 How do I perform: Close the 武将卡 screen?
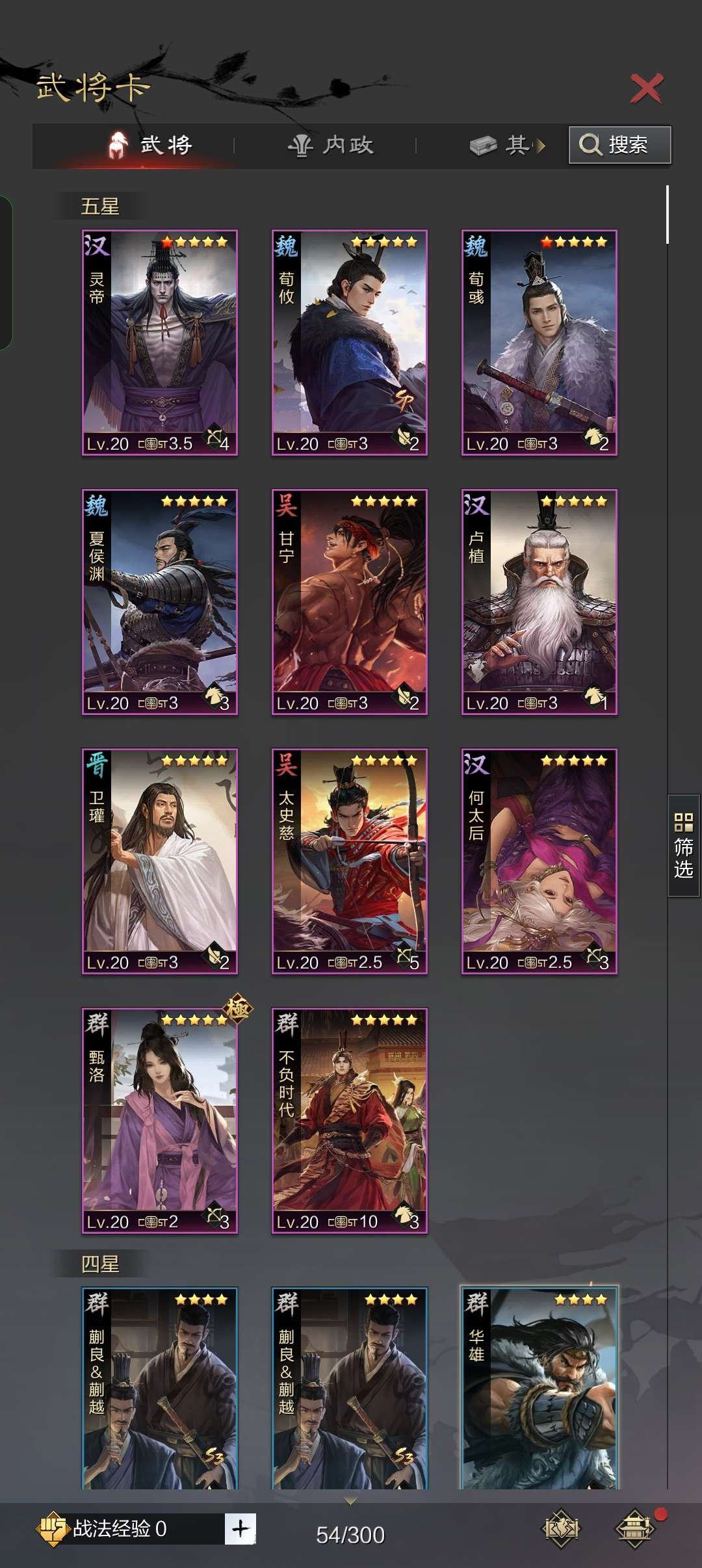pyautogui.click(x=645, y=88)
